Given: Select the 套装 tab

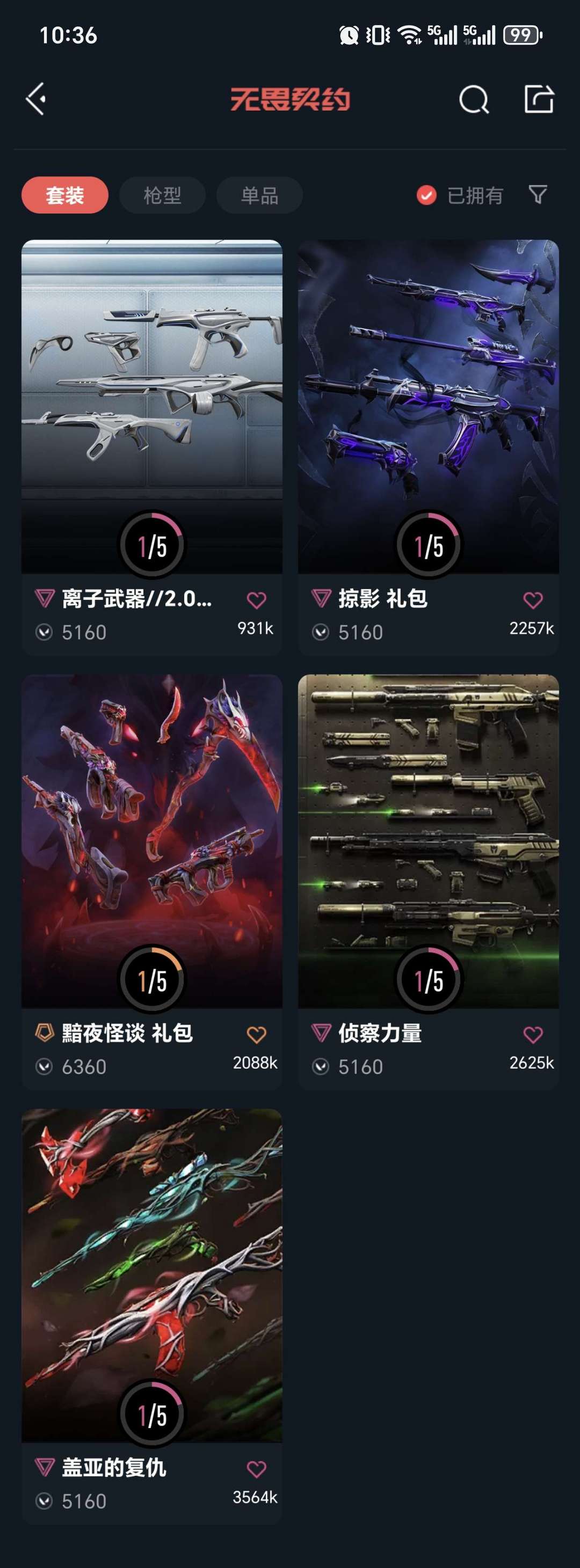Looking at the screenshot, I should [x=64, y=195].
